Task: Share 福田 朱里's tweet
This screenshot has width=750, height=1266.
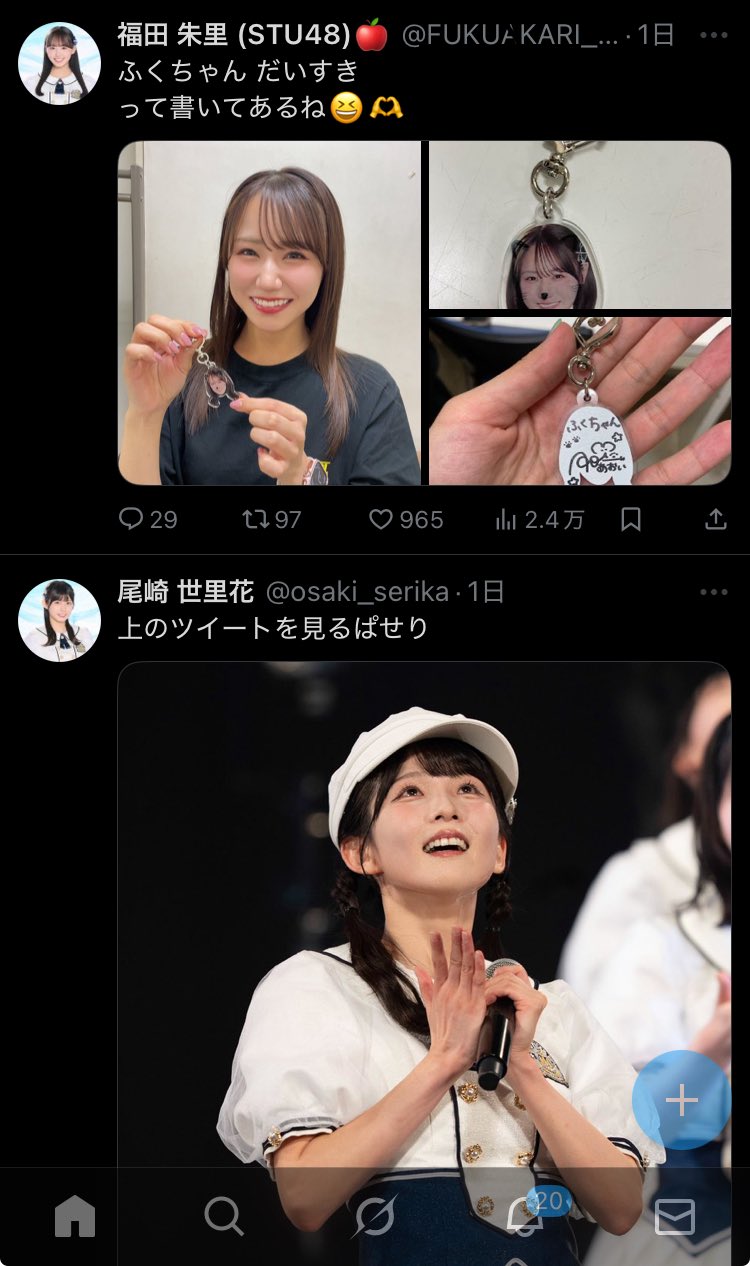Action: coord(716,519)
